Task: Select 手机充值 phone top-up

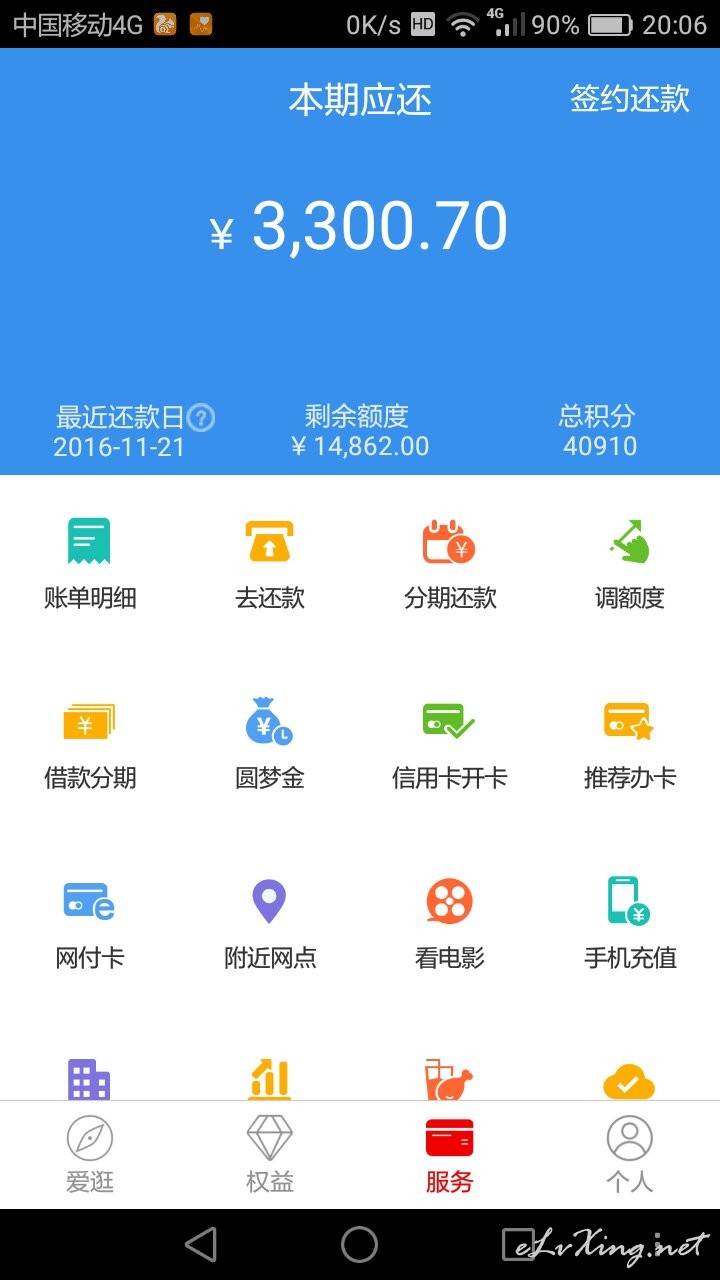Action: coord(630,925)
